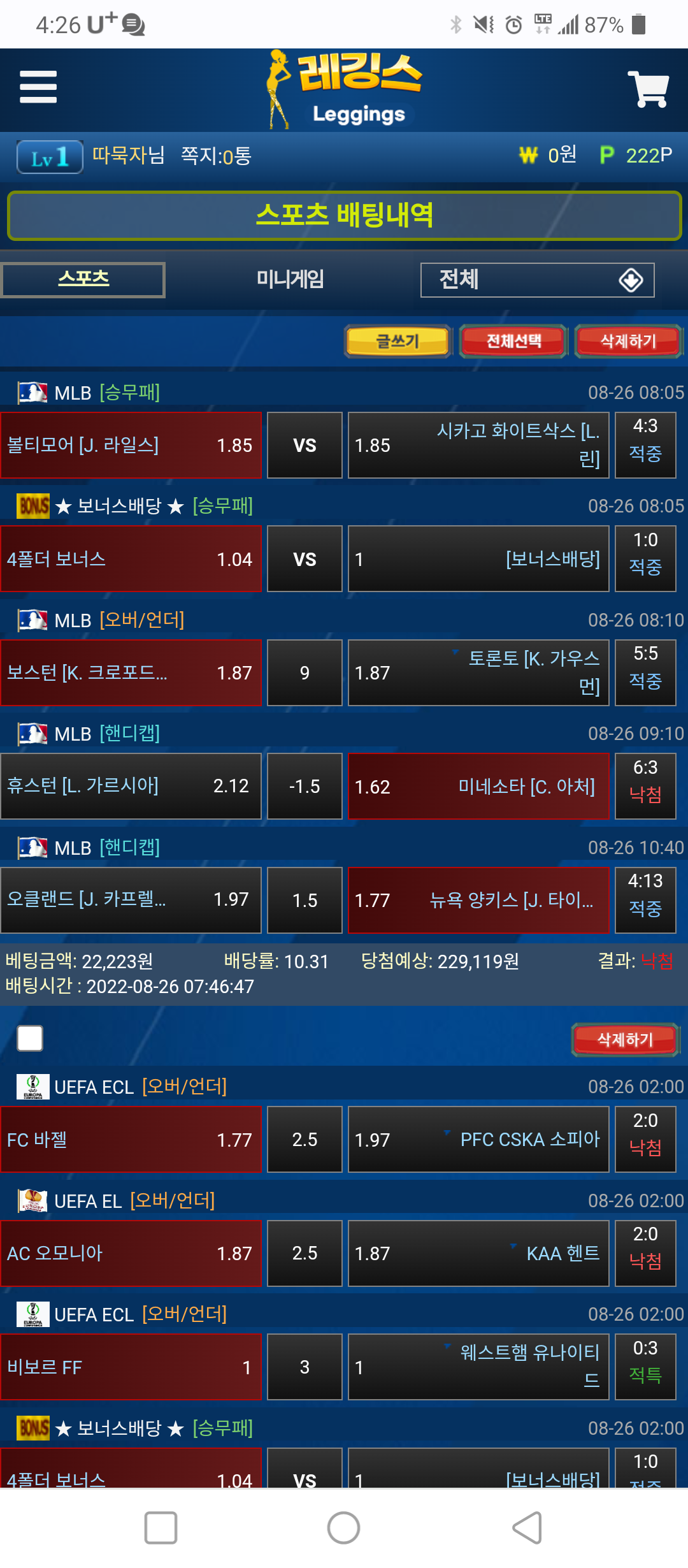This screenshot has height=1568, width=688.
Task: Open the 쪽지:0통 messages link
Action: [x=216, y=156]
